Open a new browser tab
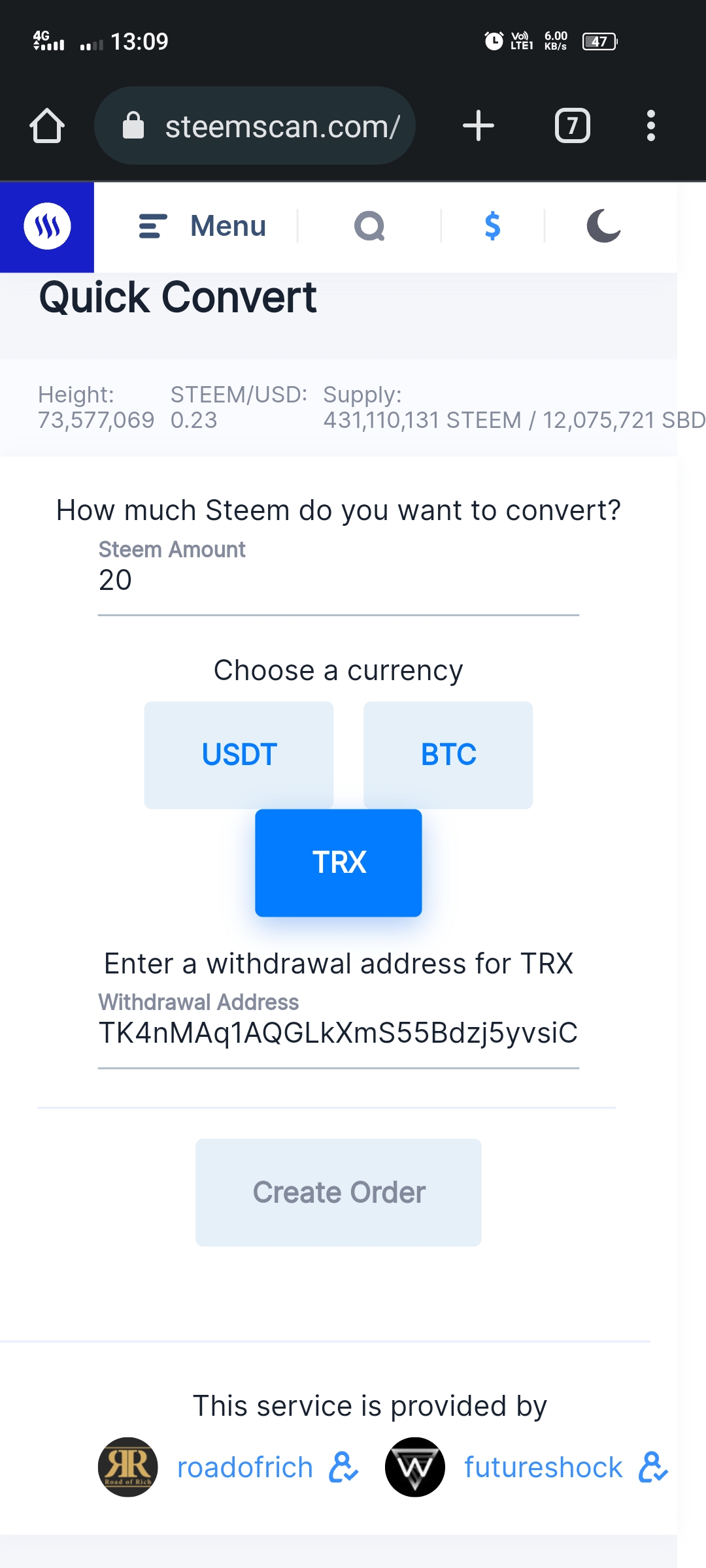Screen dimensions: 706x1568 [x=478, y=125]
